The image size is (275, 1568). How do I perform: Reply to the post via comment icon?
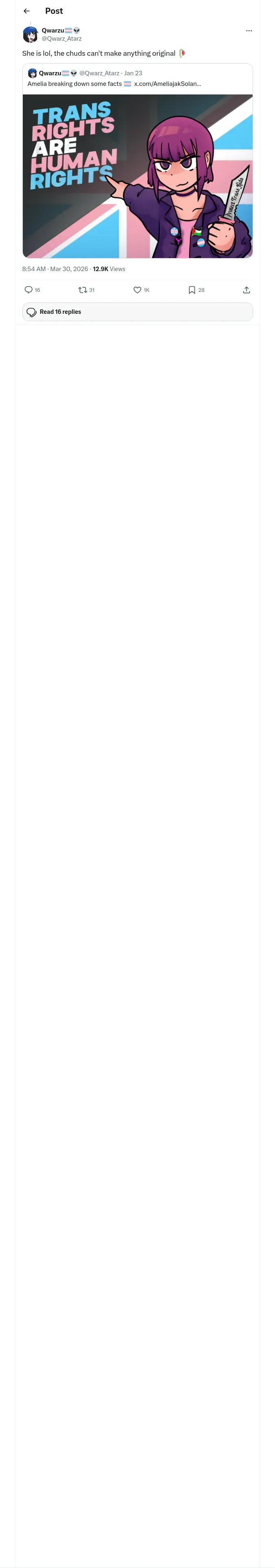[x=29, y=290]
